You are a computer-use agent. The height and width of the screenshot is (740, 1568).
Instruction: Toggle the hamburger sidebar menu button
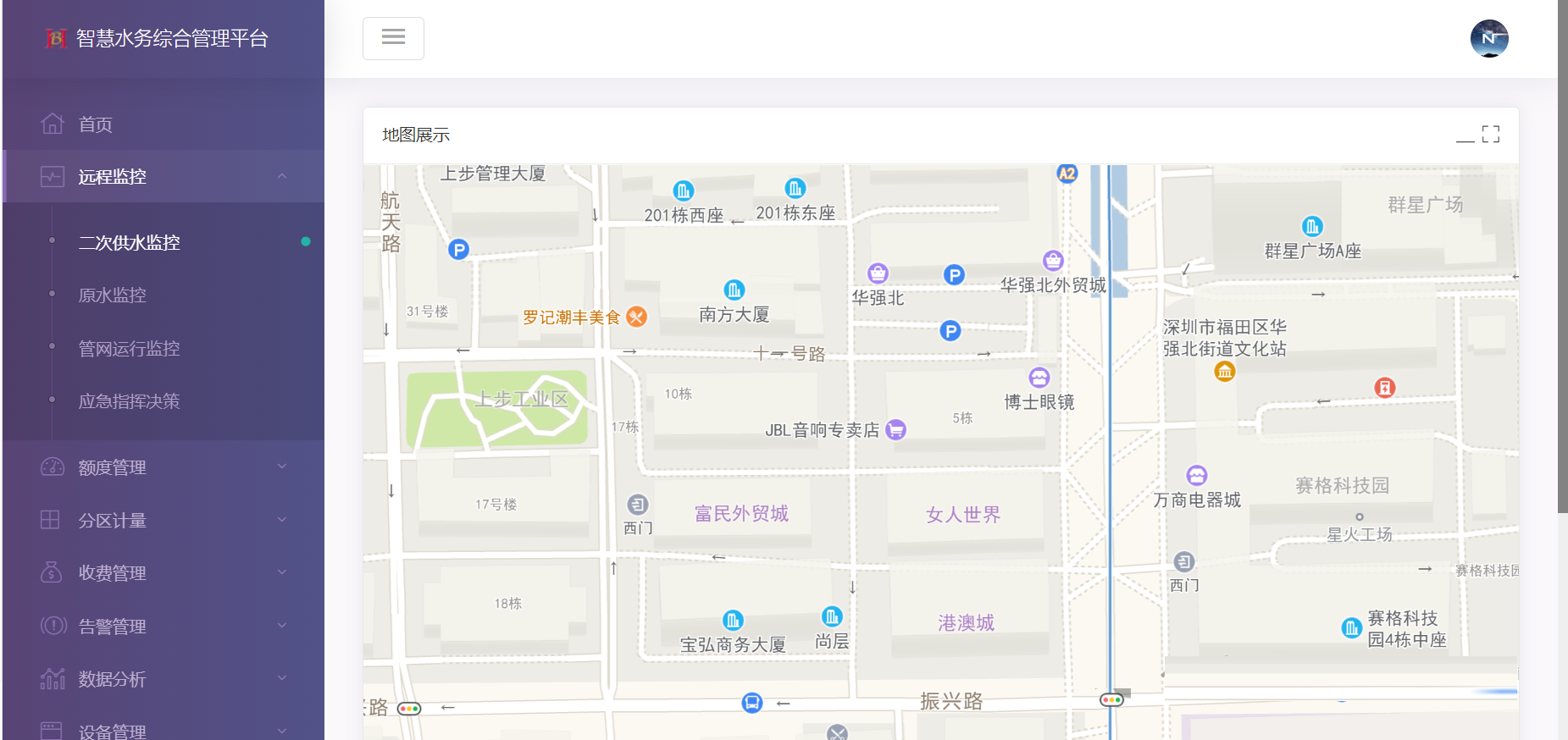(393, 38)
